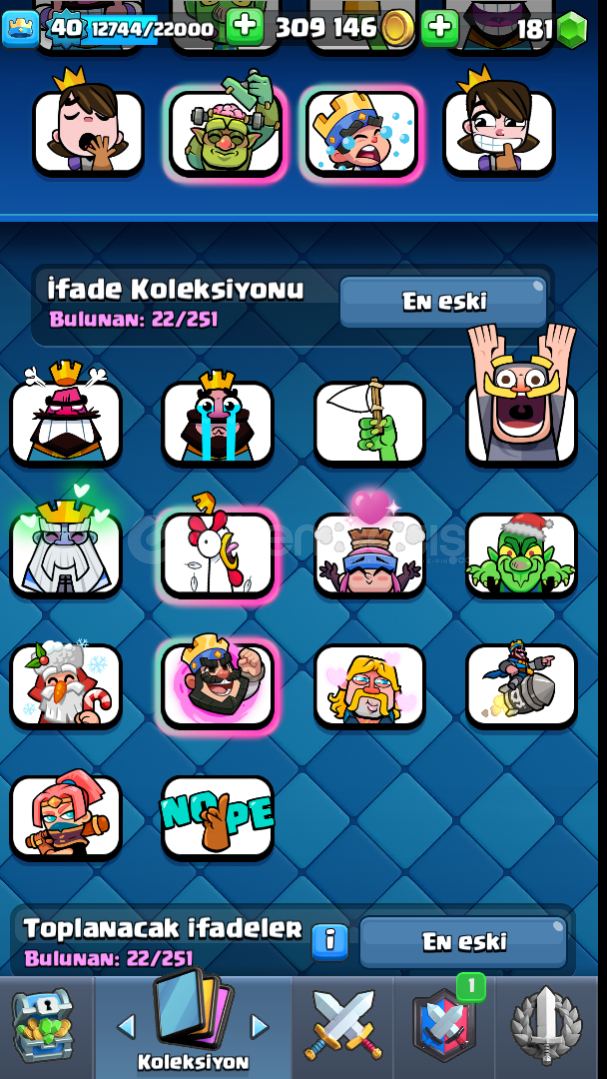607x1079 pixels.
Task: Tap the green plus beside gold coins
Action: click(x=440, y=28)
